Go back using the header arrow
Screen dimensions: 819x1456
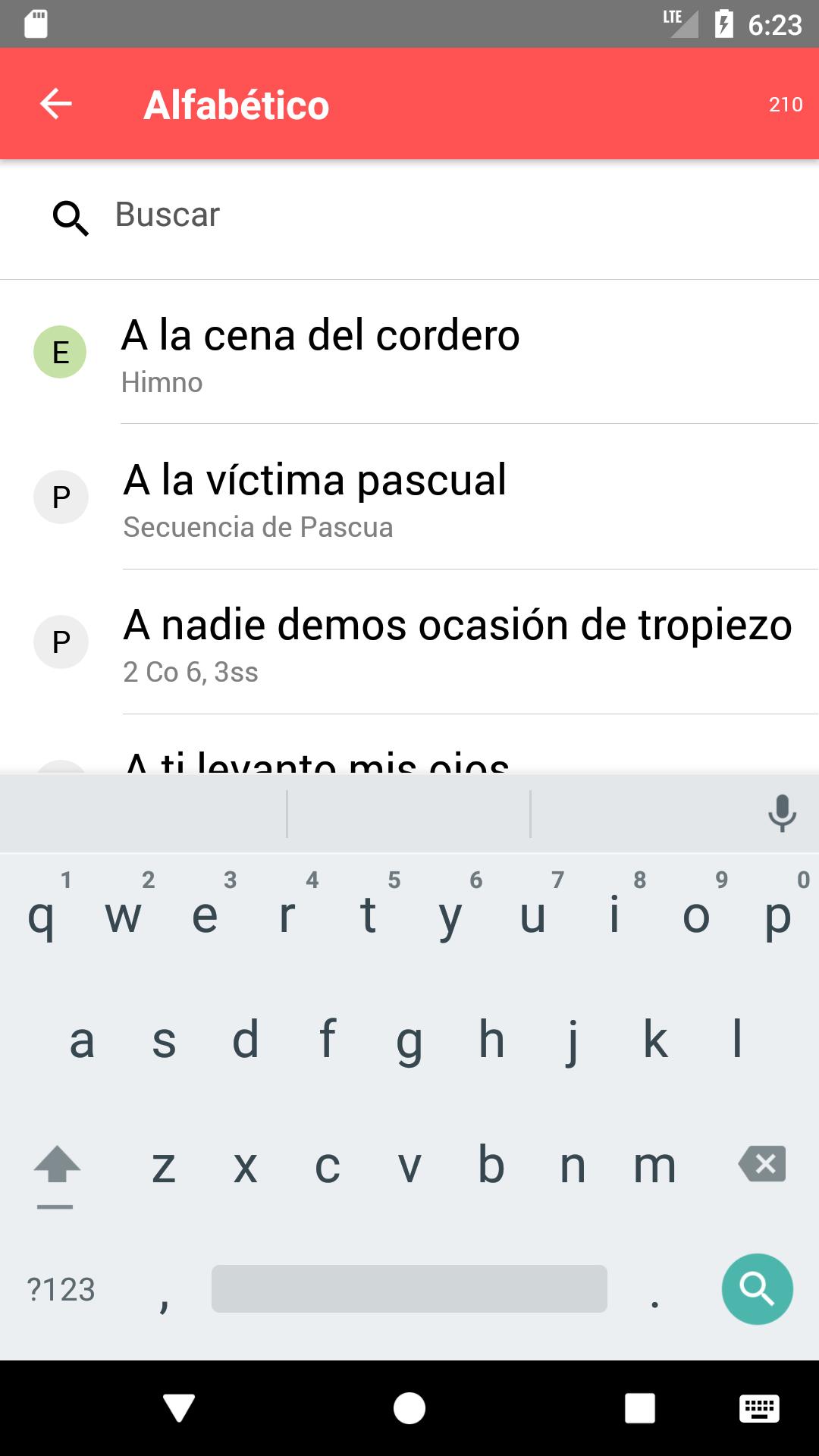click(x=56, y=104)
